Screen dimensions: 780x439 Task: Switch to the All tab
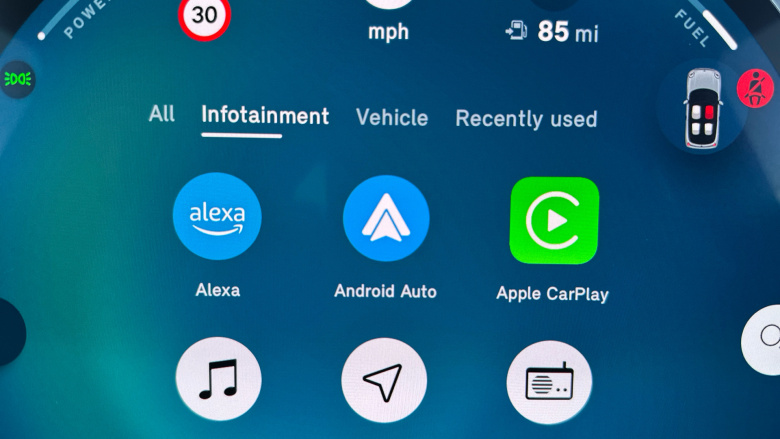coord(161,114)
